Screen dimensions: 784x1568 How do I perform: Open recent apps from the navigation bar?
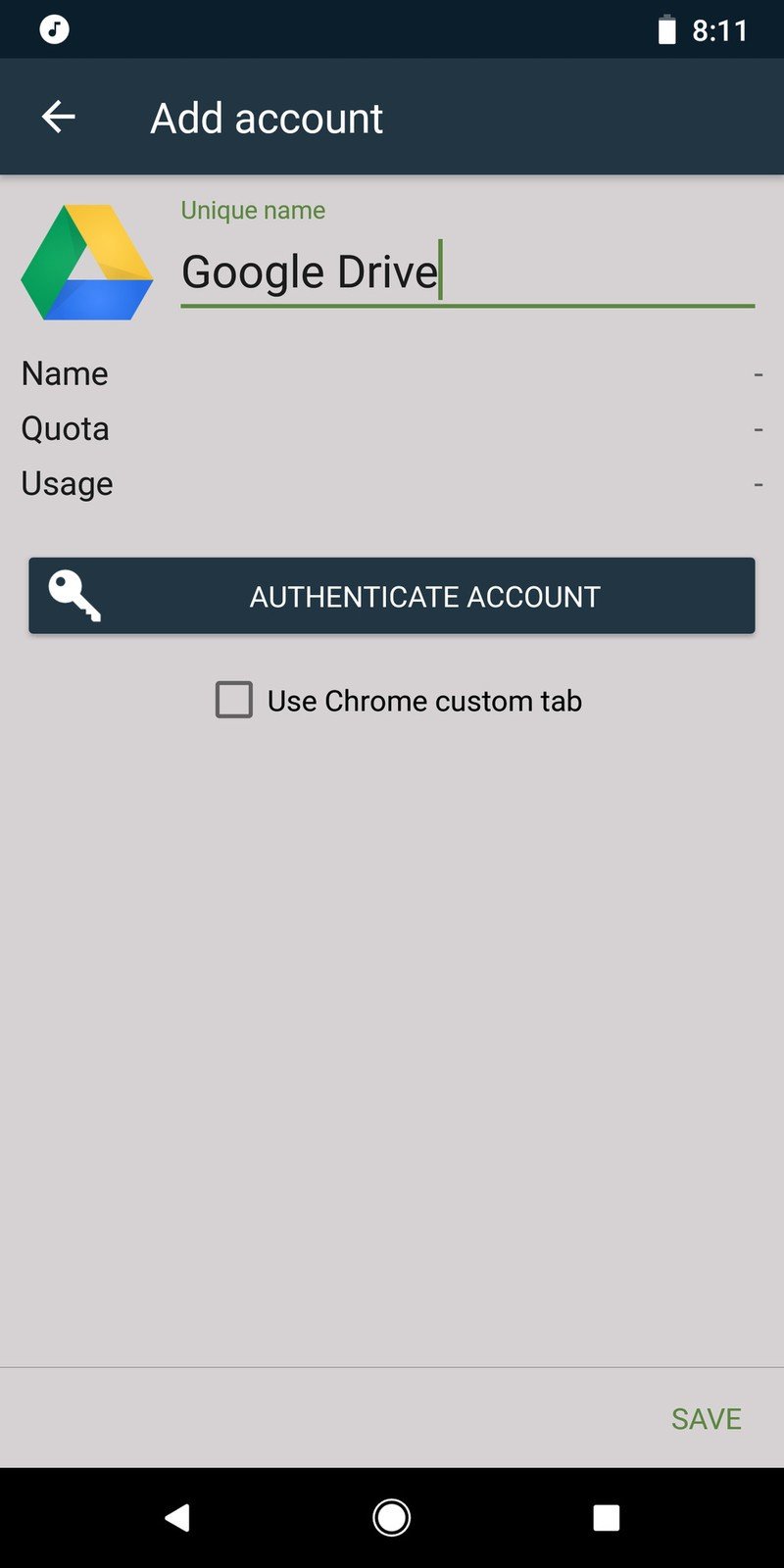[607, 1518]
